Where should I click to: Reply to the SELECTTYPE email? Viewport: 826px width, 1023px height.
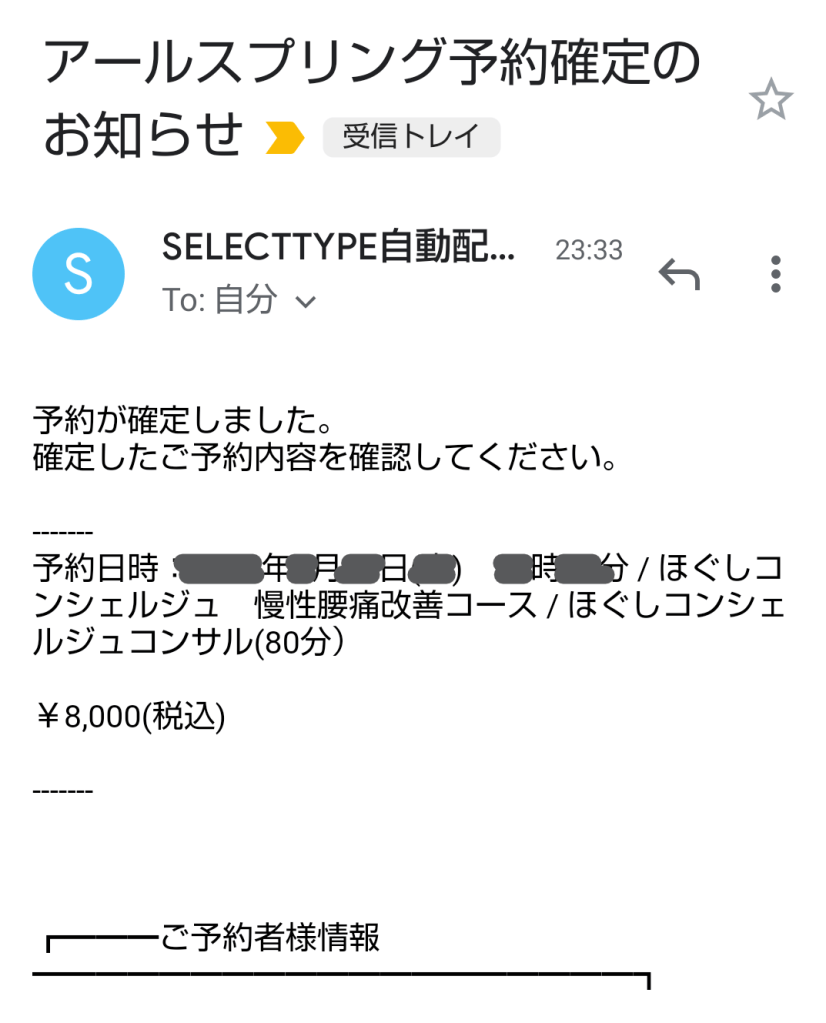pos(679,273)
